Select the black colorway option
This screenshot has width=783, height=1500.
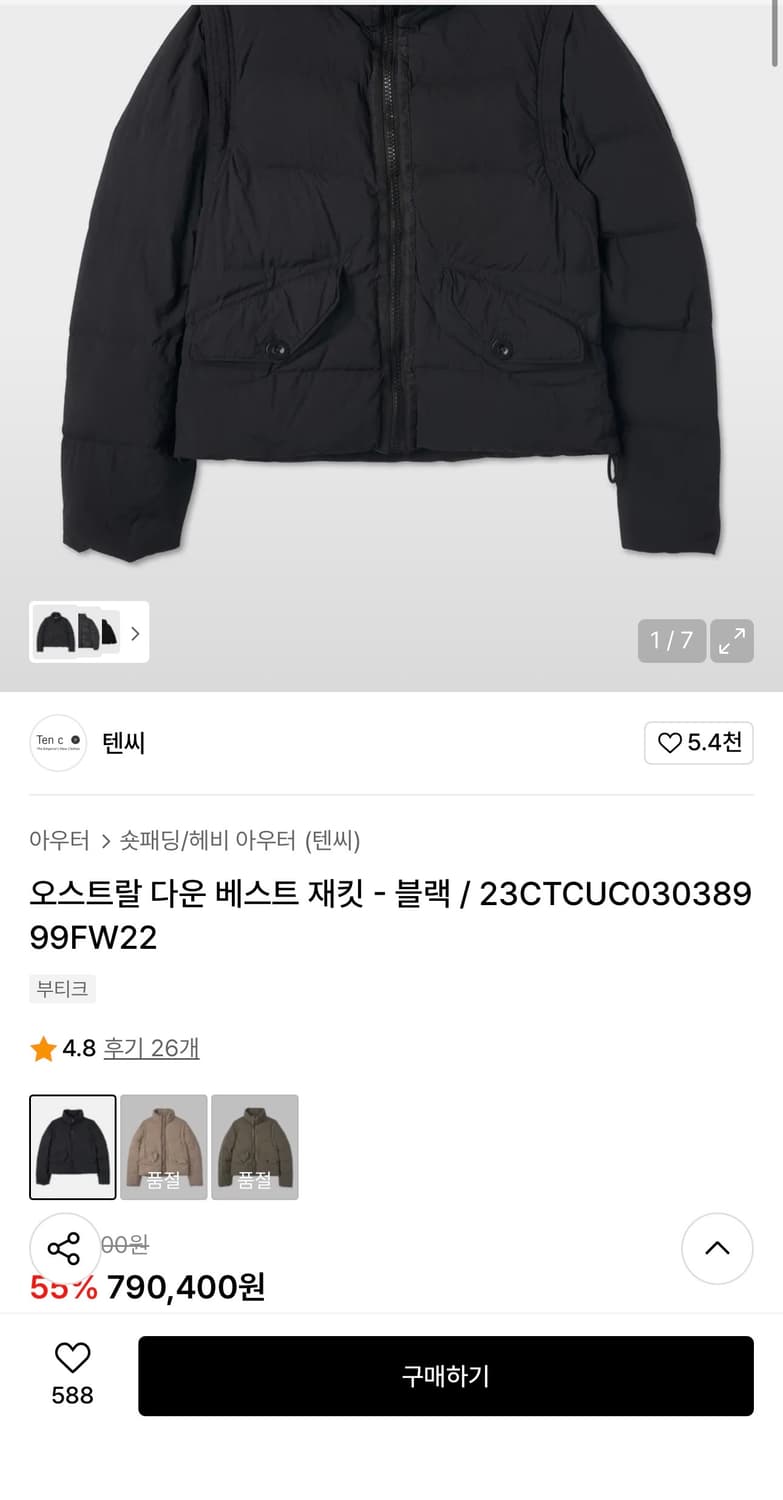72,1146
